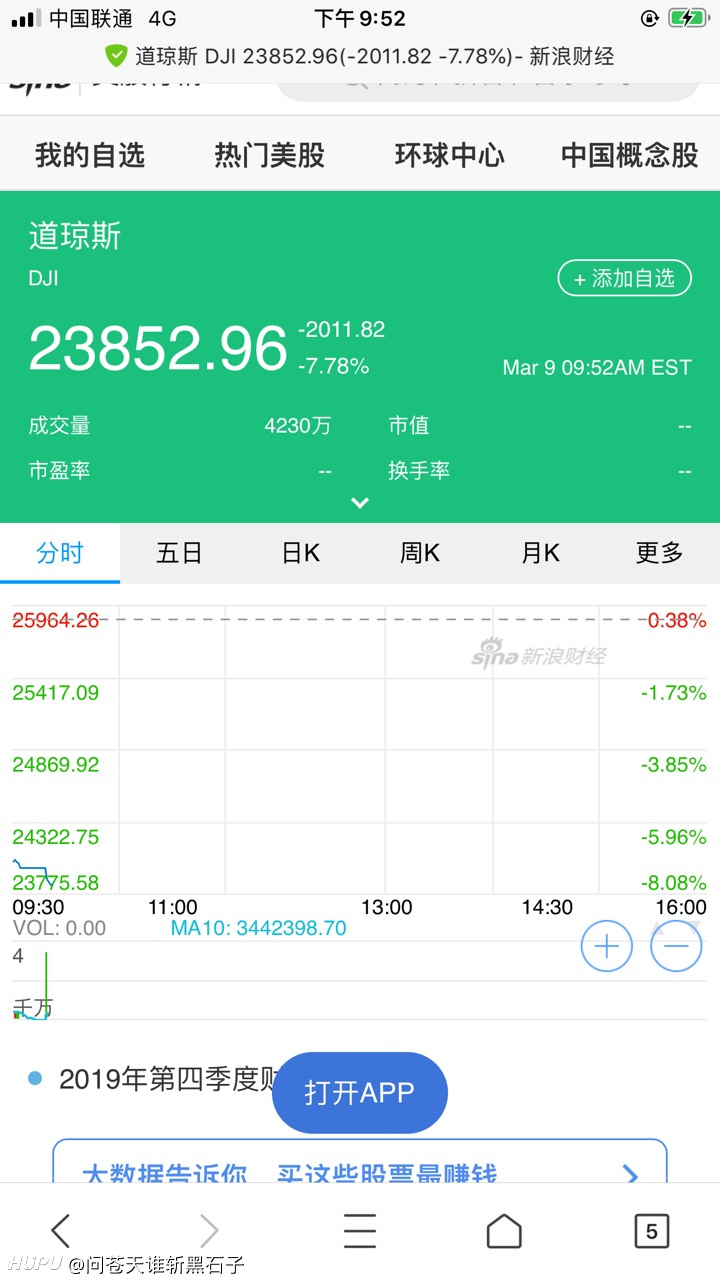
Task: Open the 我的自选 tab
Action: click(x=90, y=155)
